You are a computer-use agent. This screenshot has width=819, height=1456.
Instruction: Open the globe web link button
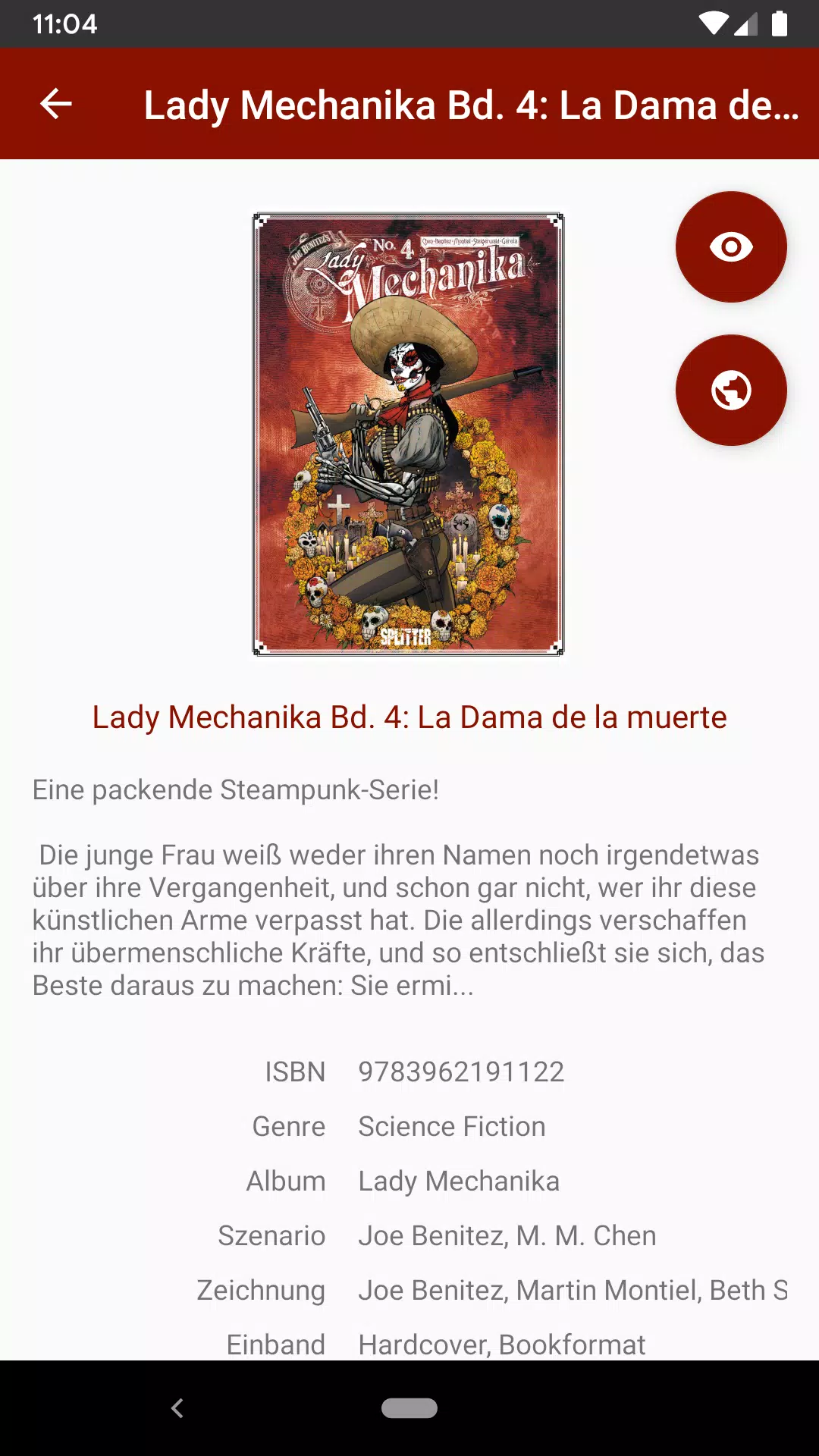pos(731,391)
